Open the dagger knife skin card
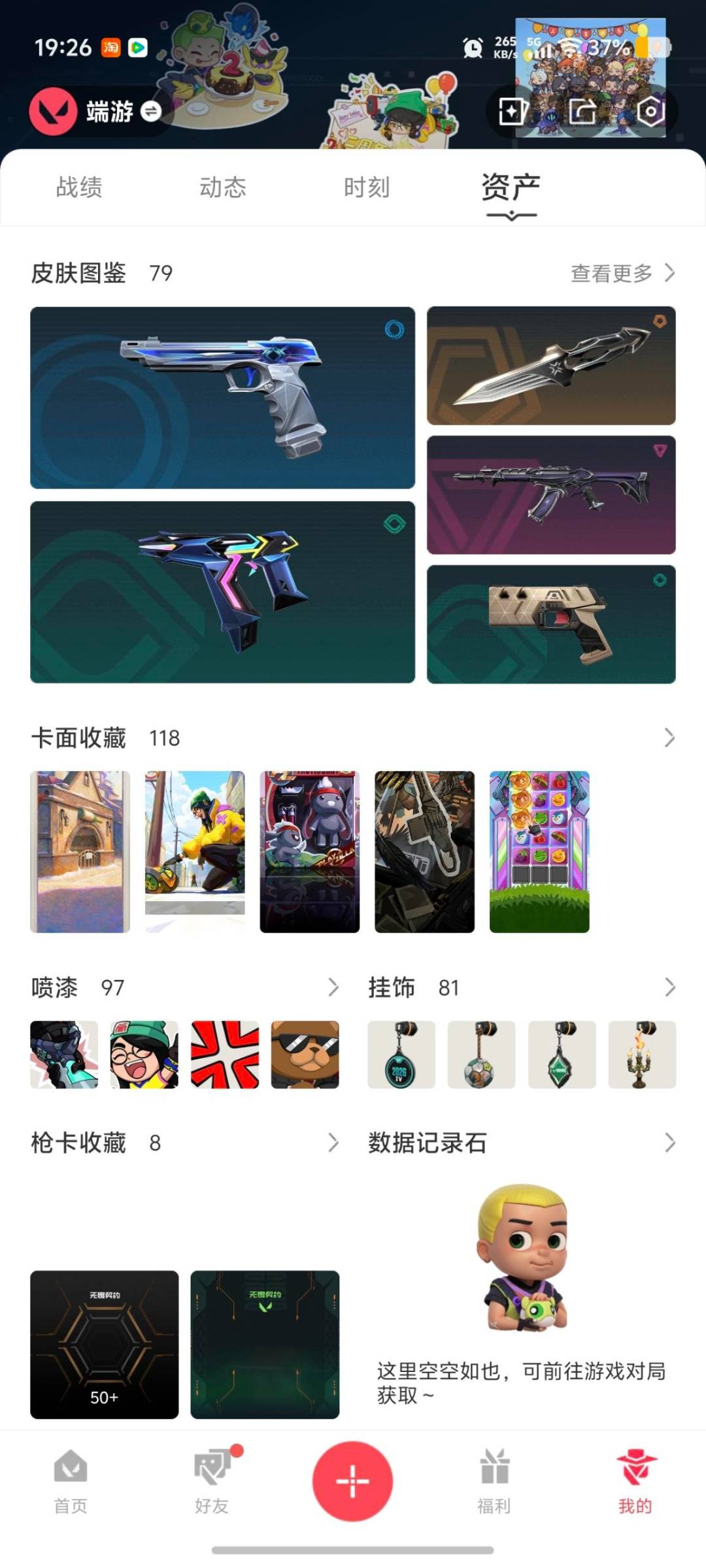 (551, 365)
